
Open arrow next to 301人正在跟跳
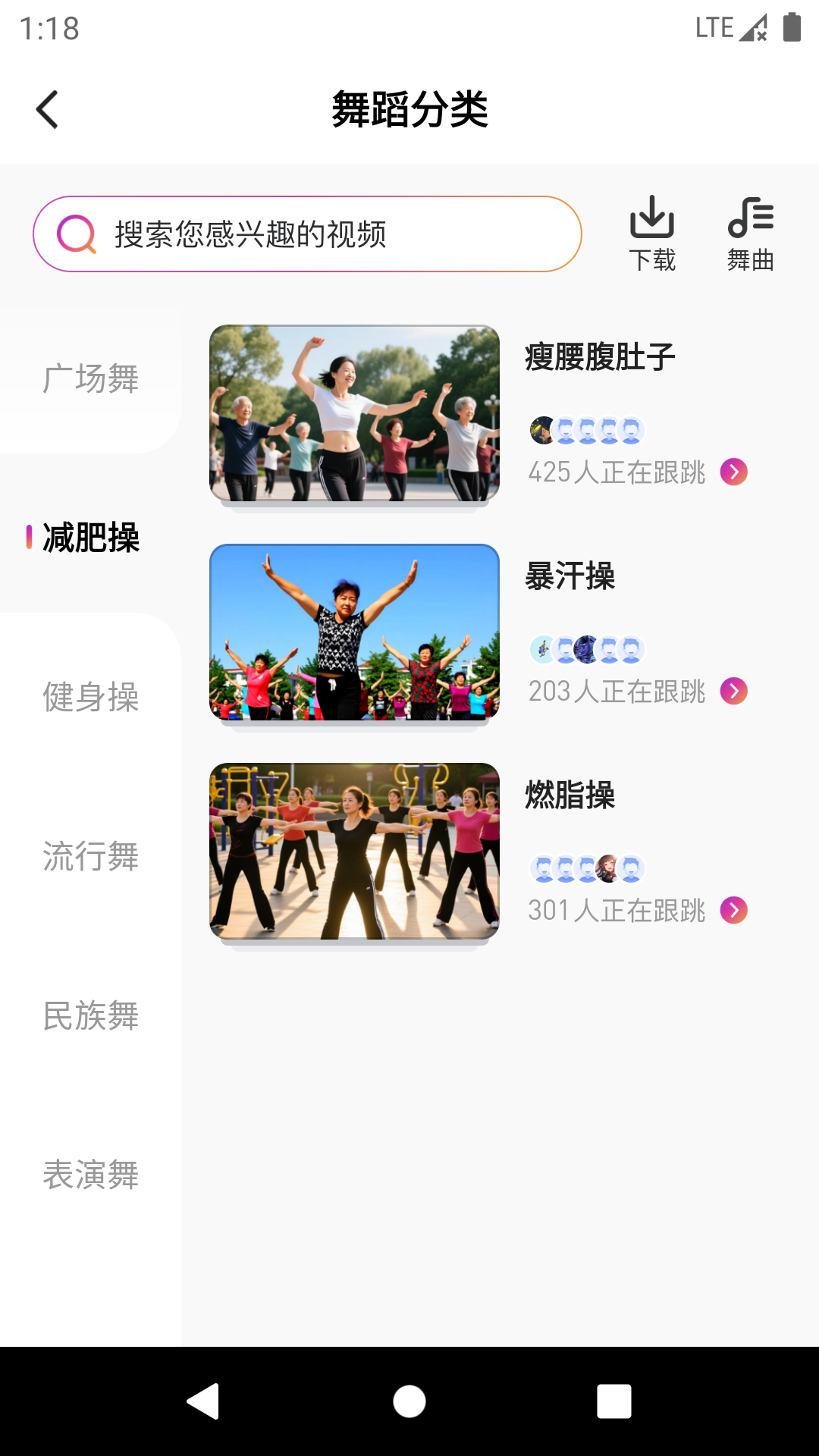pos(733,911)
